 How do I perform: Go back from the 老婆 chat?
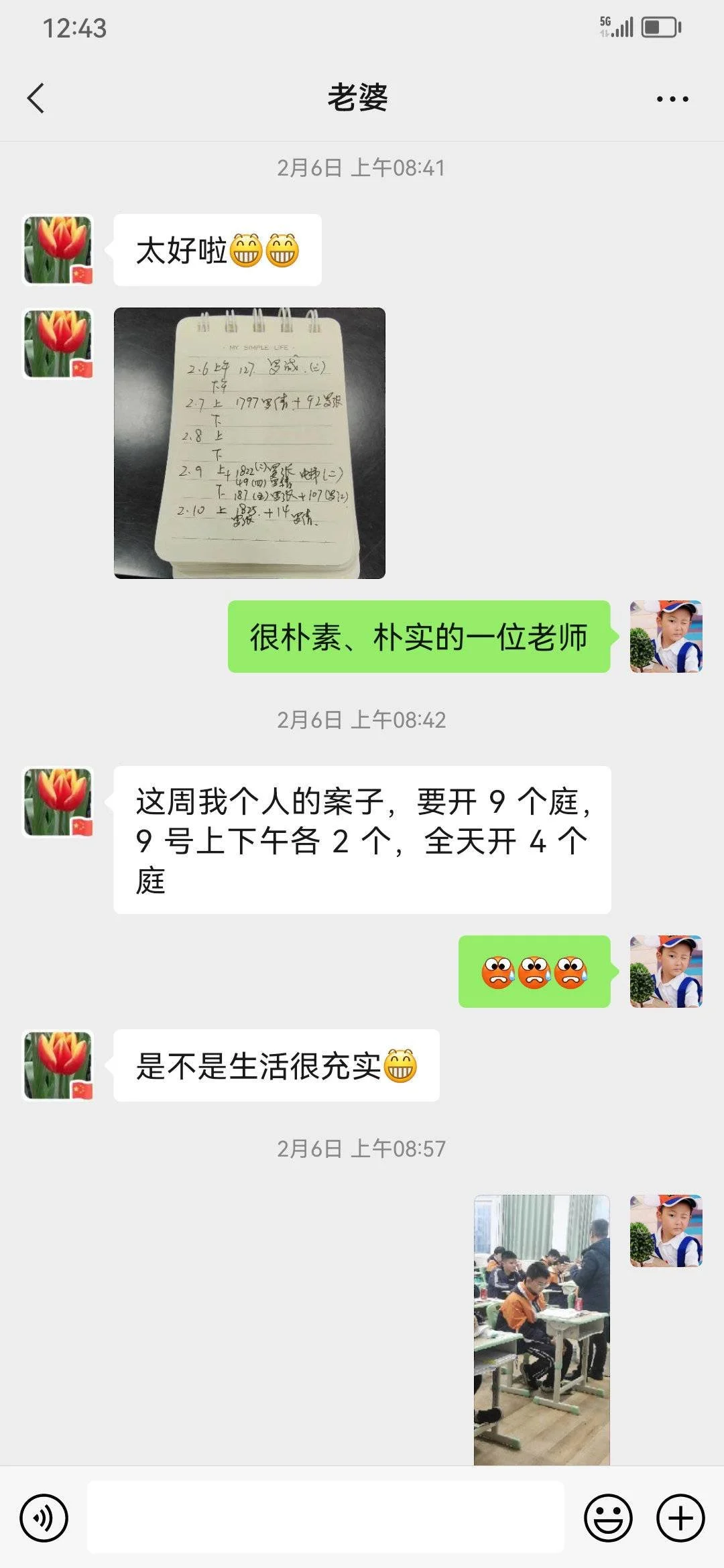tap(36, 99)
